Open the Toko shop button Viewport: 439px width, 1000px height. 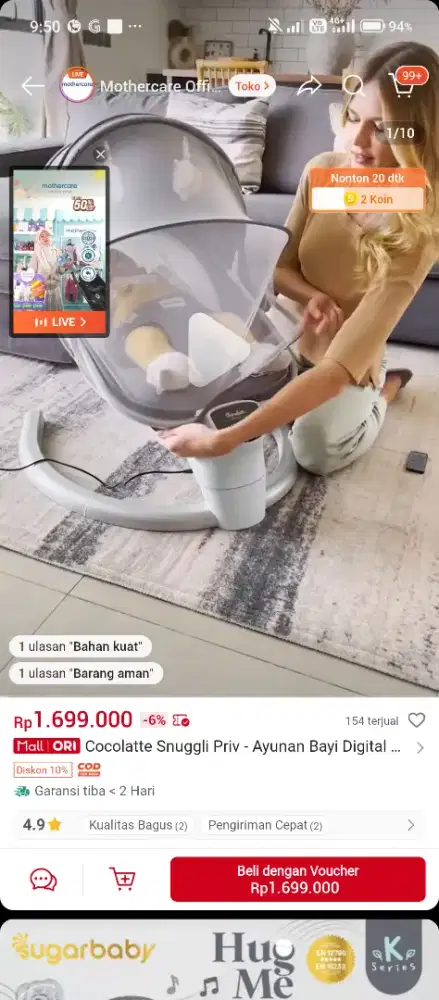[x=252, y=85]
